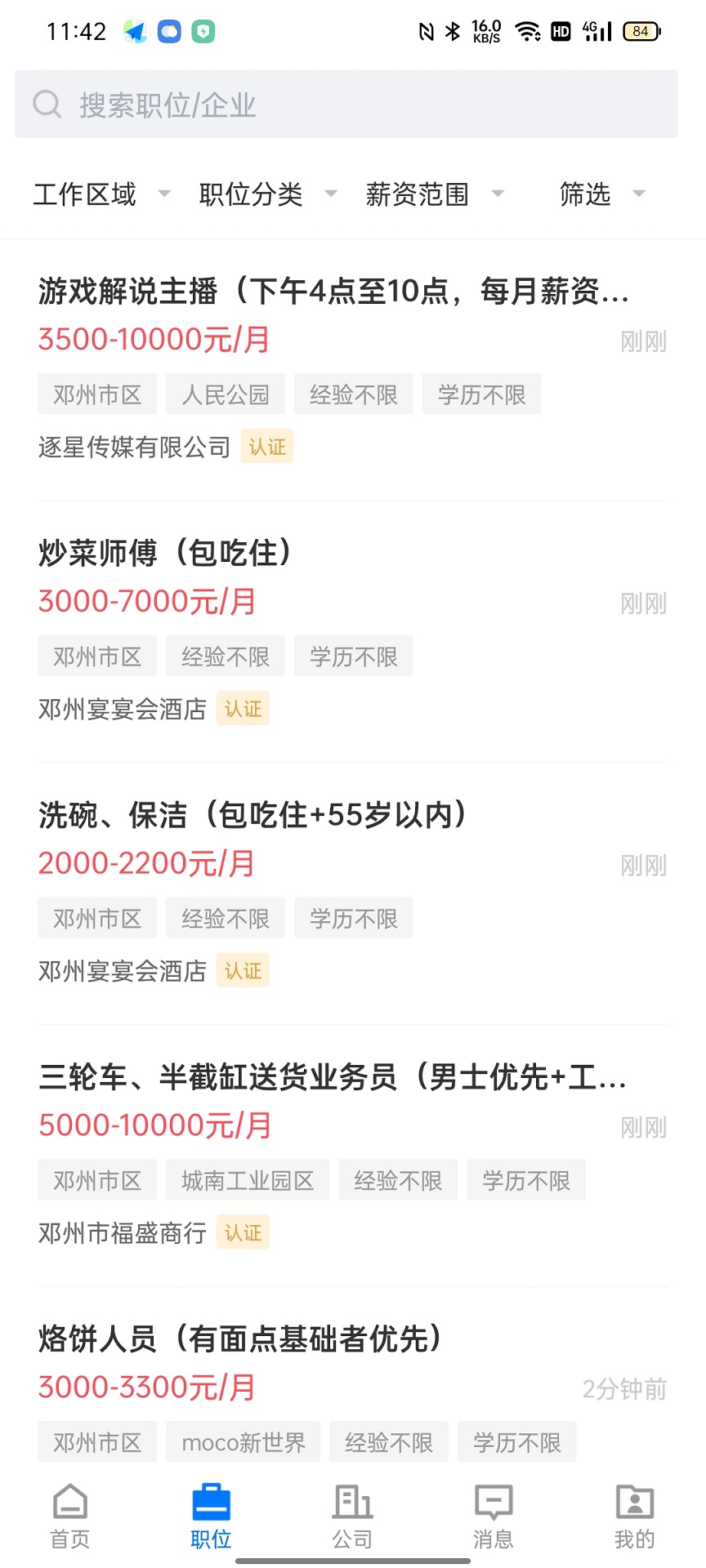The height and width of the screenshot is (1568, 706).
Task: Click the 认证 badge next to 逐星传媒有限公司
Action: coord(267,446)
